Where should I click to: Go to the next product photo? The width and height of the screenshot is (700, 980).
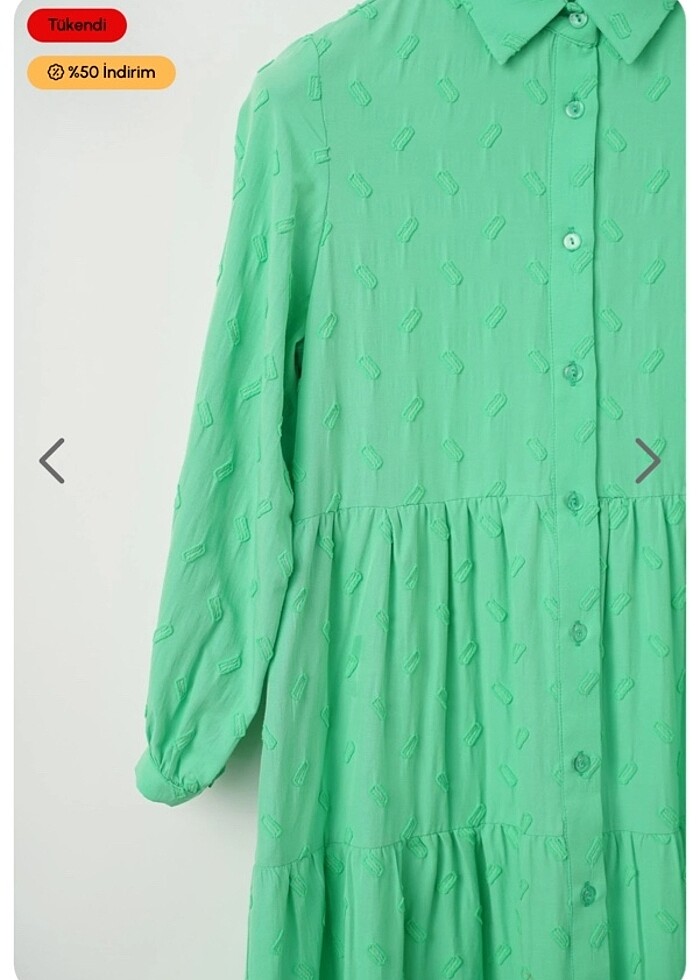647,461
